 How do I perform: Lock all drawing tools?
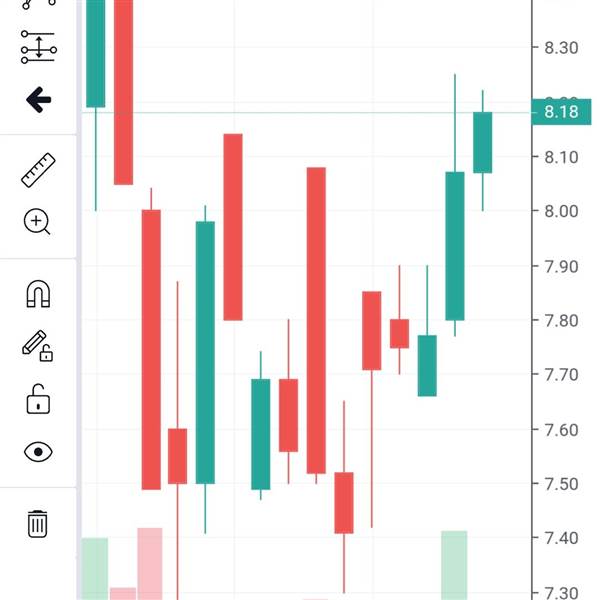click(38, 399)
